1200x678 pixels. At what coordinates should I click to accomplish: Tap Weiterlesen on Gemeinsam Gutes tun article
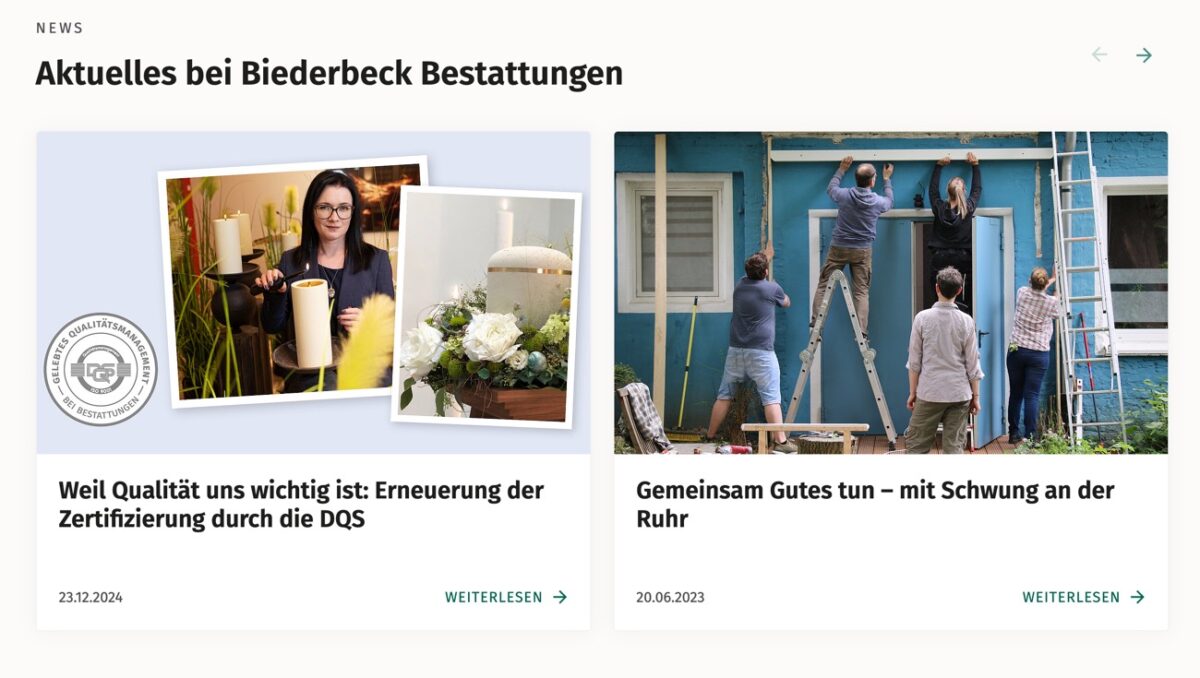coord(1083,597)
